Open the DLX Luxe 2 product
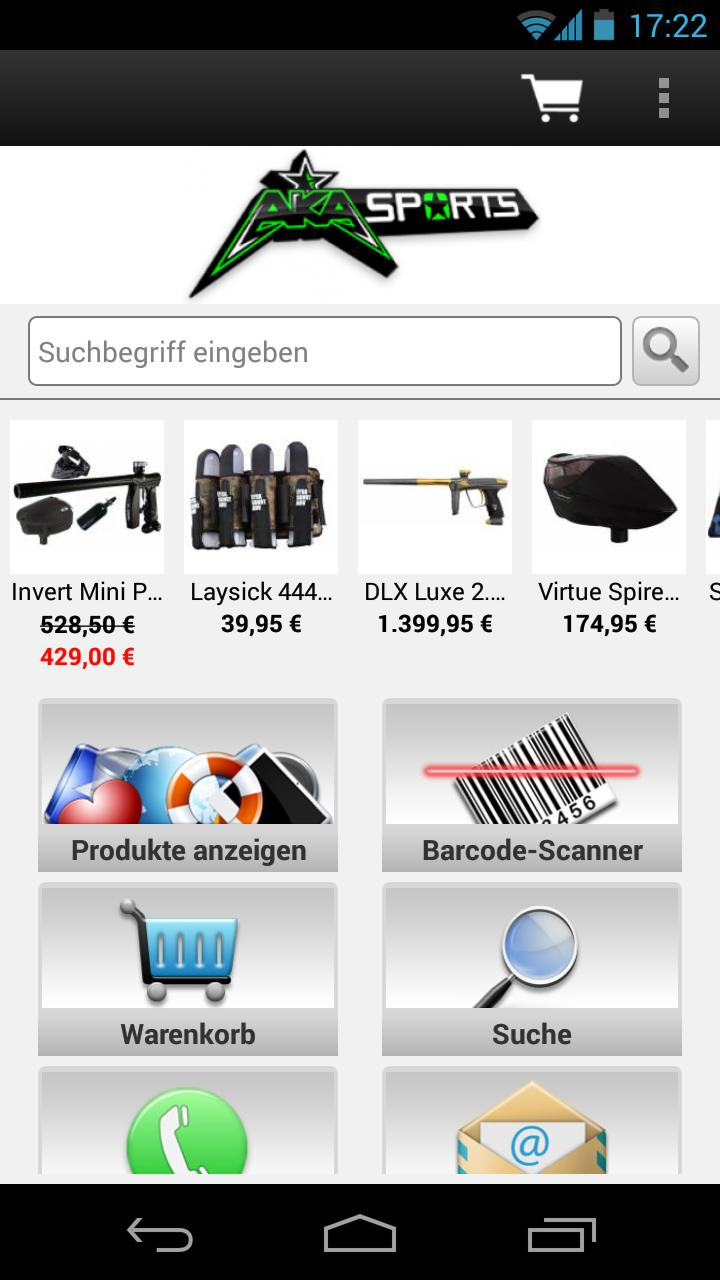The height and width of the screenshot is (1280, 720). [x=433, y=496]
